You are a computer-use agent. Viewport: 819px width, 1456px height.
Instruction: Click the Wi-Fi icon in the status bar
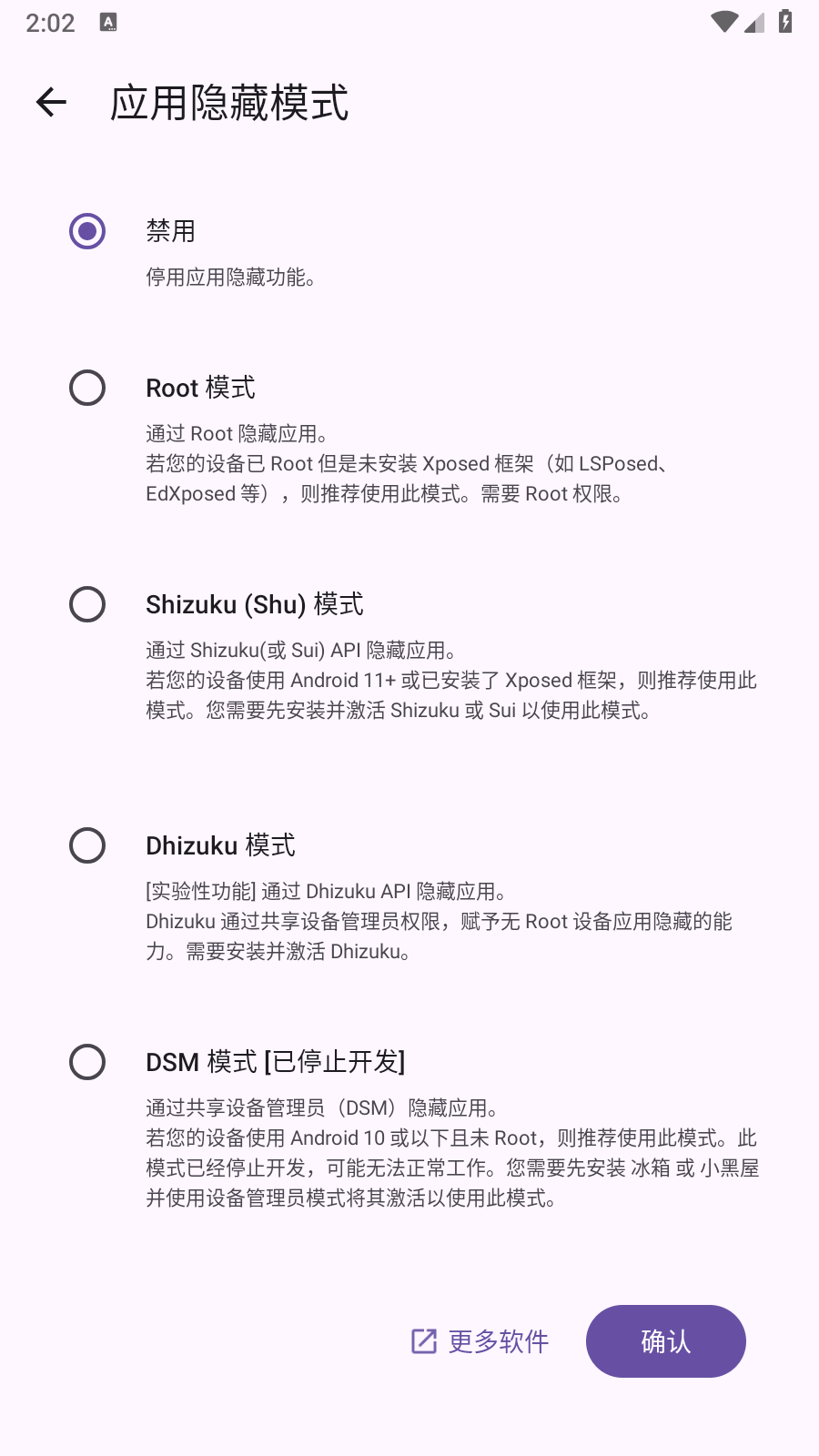pyautogui.click(x=723, y=22)
